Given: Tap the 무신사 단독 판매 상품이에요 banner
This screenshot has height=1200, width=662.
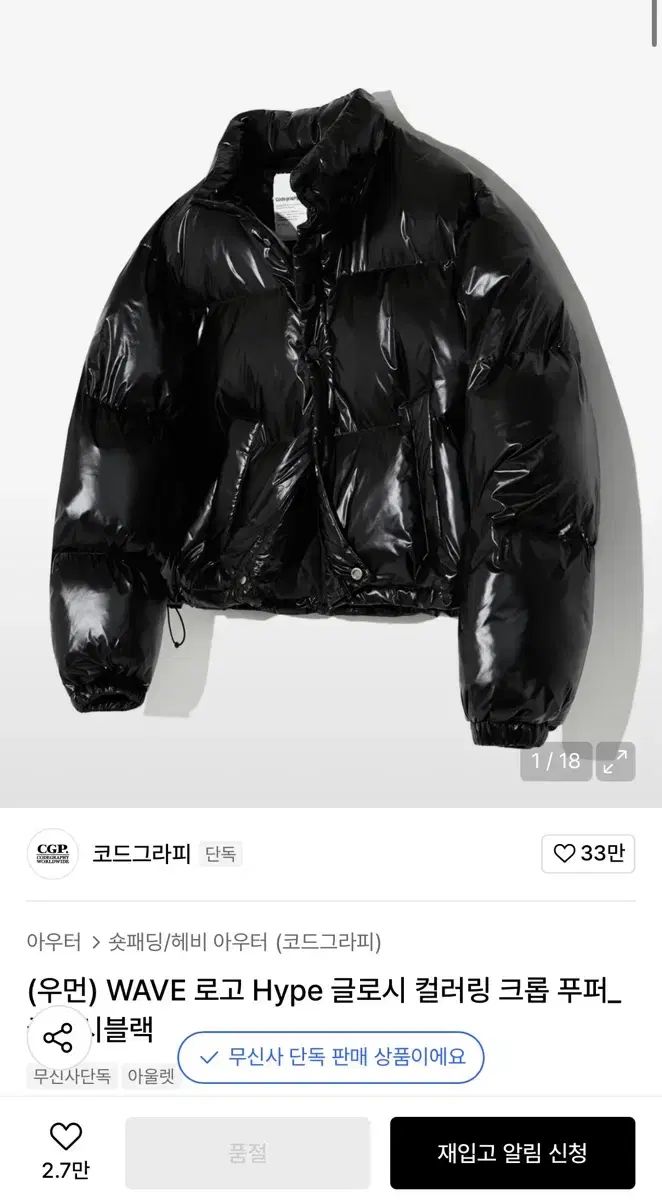Looking at the screenshot, I should [331, 1057].
